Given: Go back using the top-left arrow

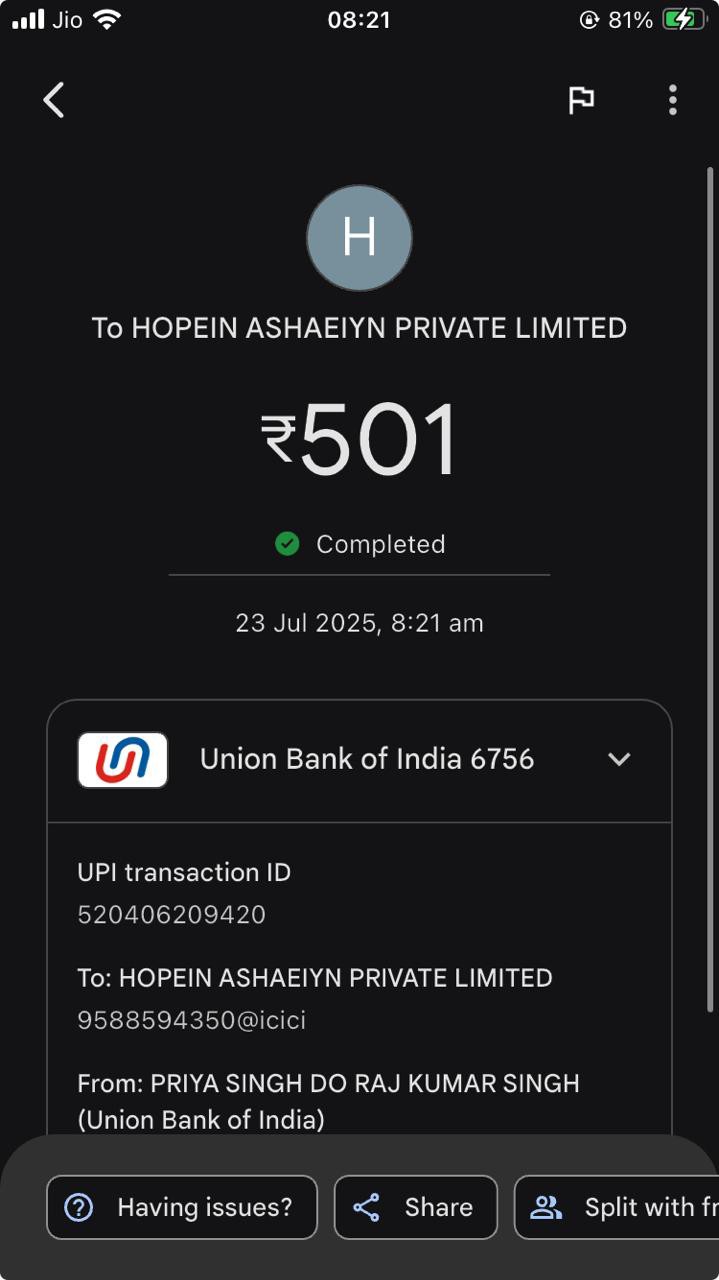Looking at the screenshot, I should (54, 100).
